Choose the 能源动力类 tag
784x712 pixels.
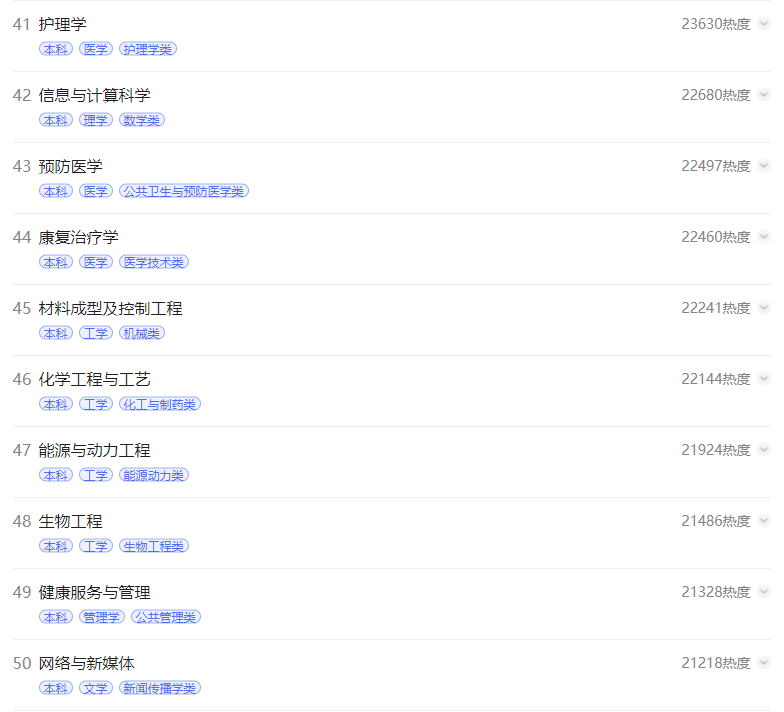pos(153,475)
